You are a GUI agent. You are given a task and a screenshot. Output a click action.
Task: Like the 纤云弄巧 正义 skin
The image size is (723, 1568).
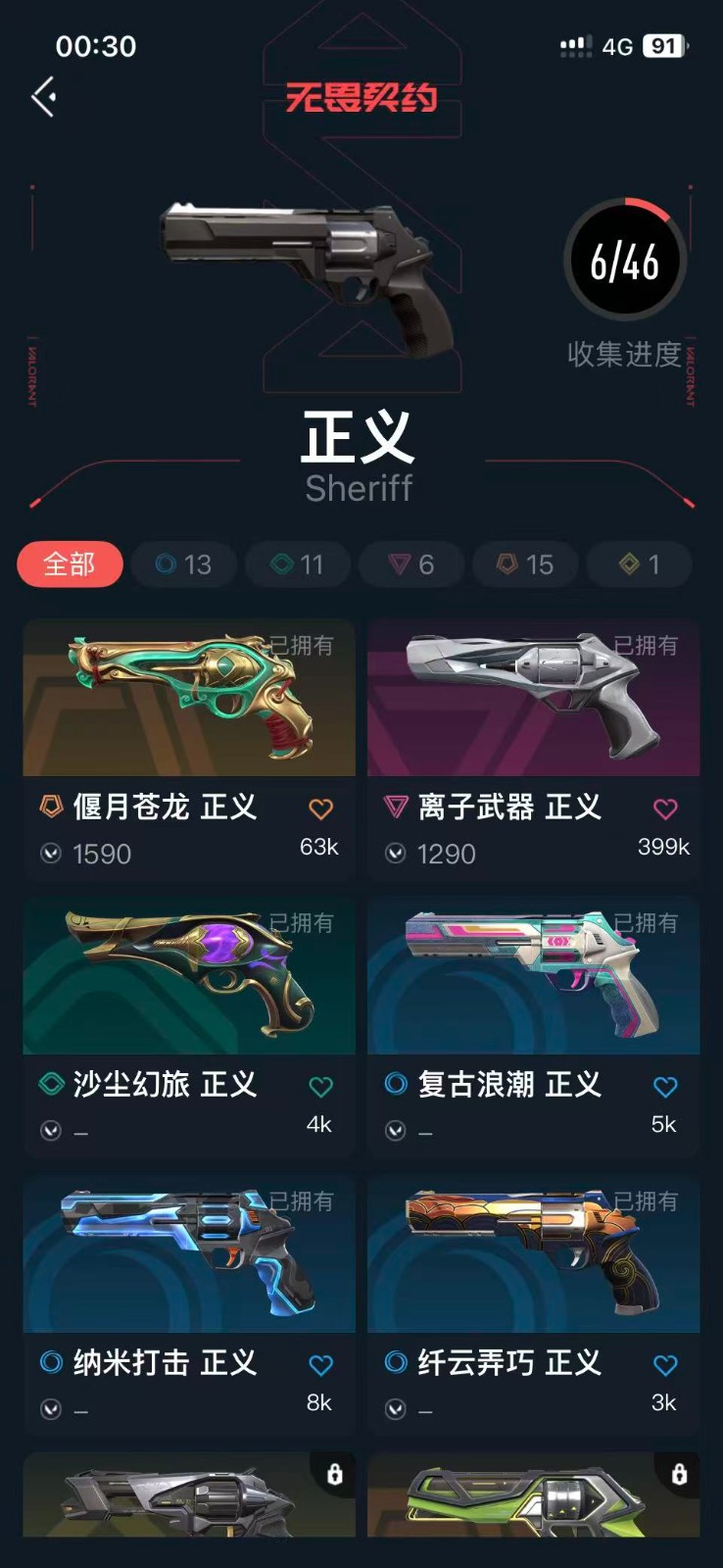(x=665, y=1365)
